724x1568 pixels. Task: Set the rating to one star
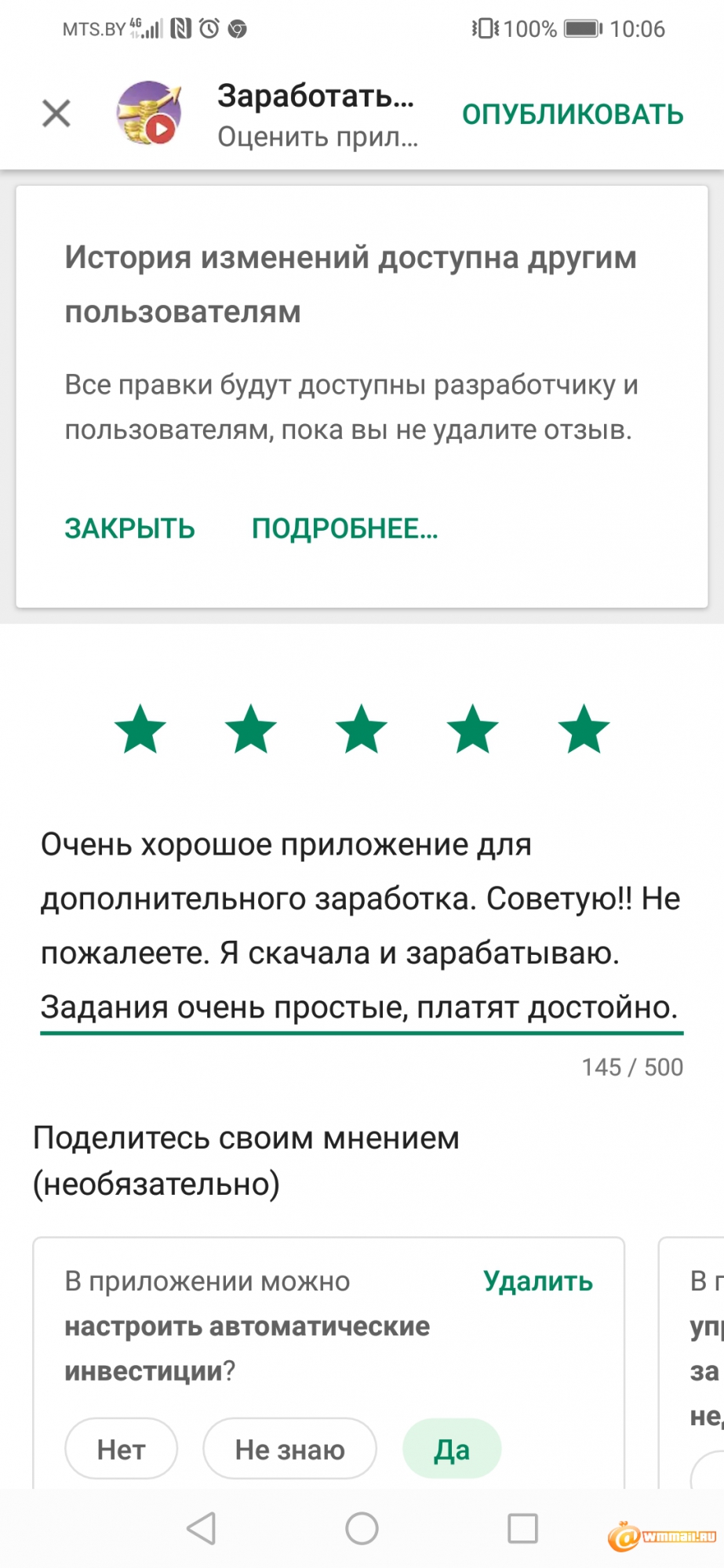point(140,729)
